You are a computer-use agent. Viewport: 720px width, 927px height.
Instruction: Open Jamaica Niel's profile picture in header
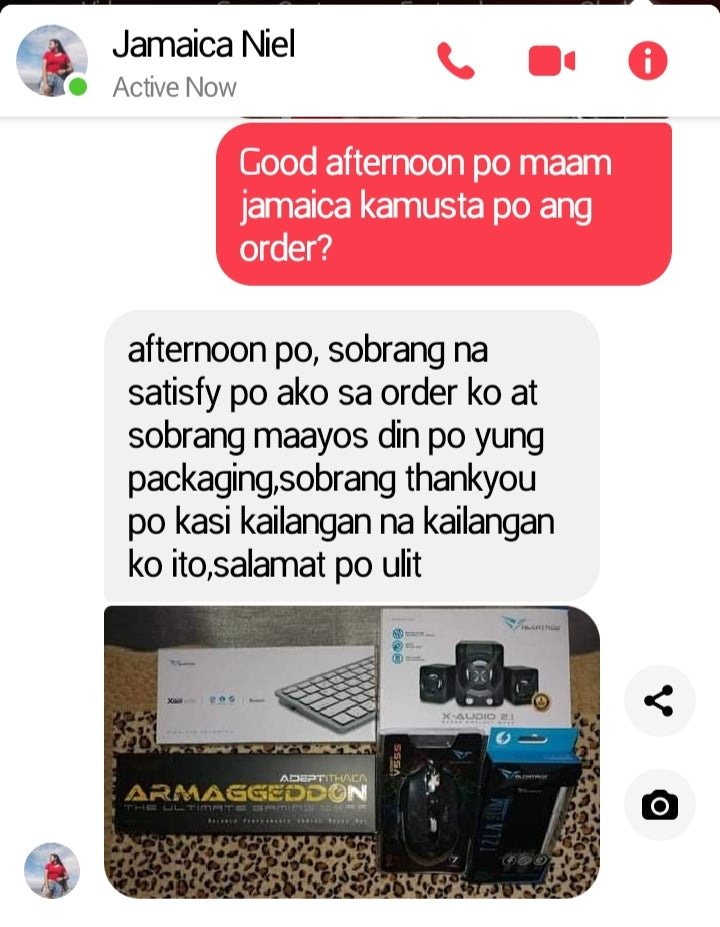[x=52, y=61]
